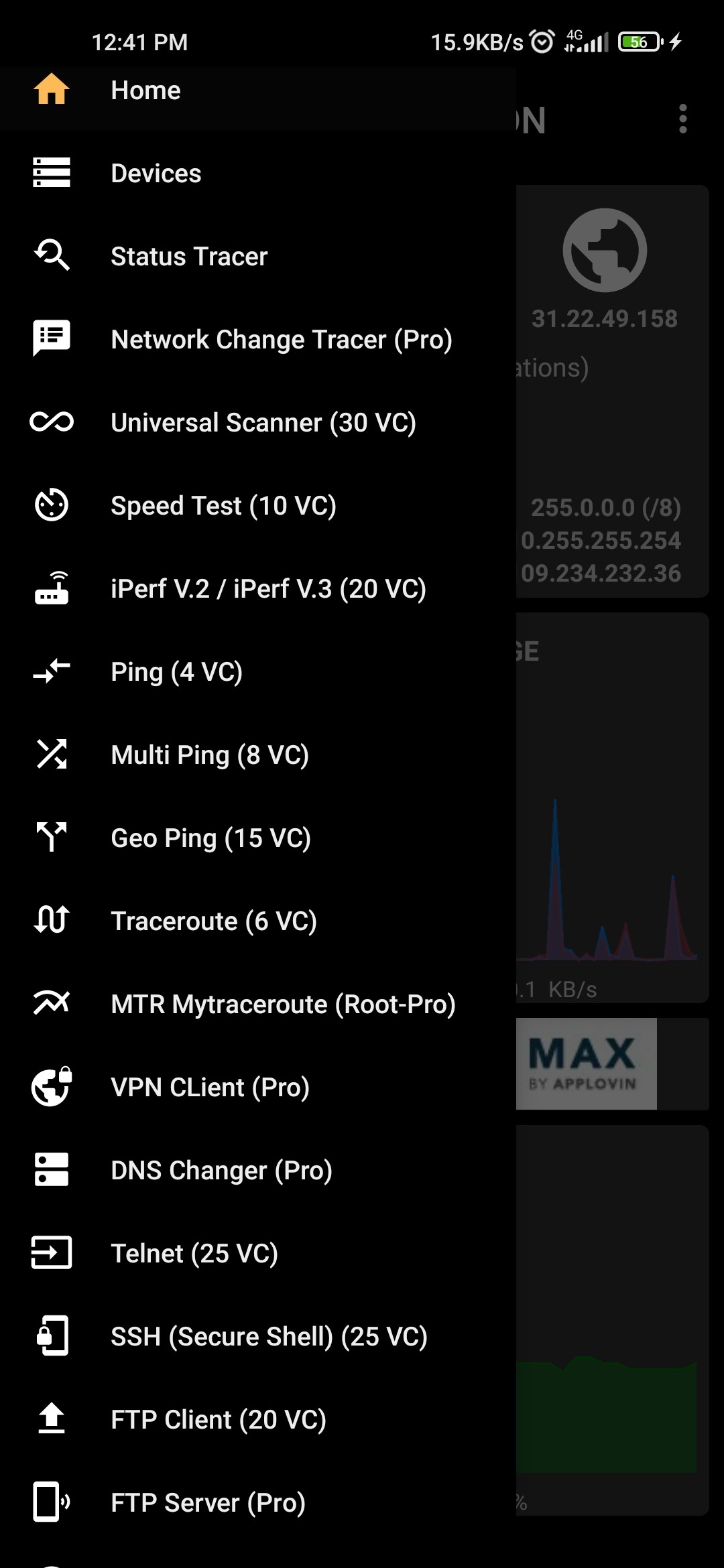This screenshot has height=1568, width=724.
Task: Select DNS Changer (Pro)
Action: coord(221,1171)
